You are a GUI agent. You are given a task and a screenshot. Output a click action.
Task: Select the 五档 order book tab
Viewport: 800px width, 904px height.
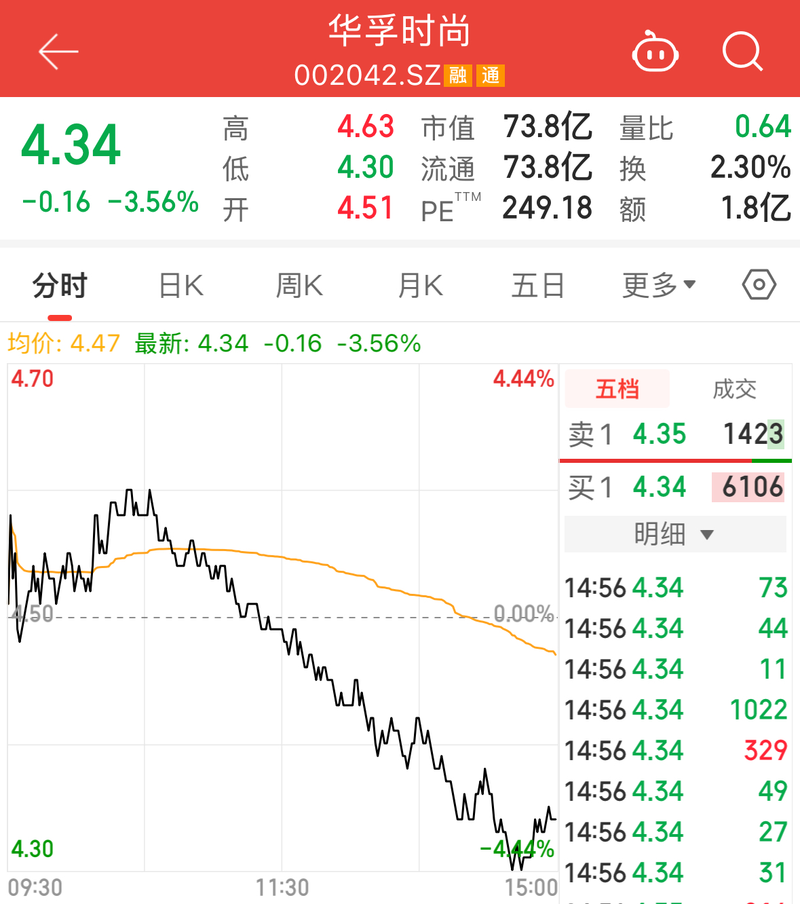tap(617, 389)
